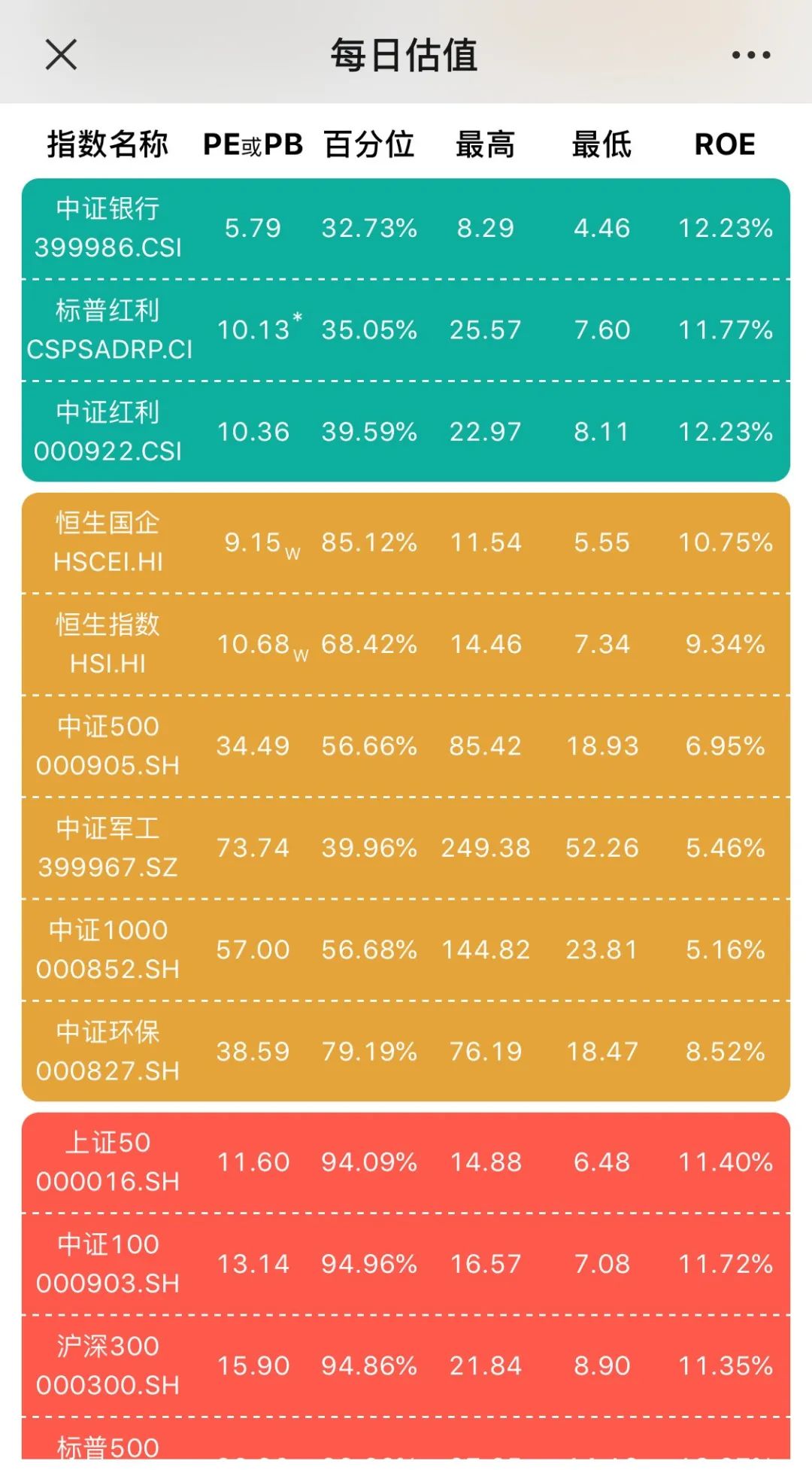Open the more options ellipsis menu

(748, 54)
